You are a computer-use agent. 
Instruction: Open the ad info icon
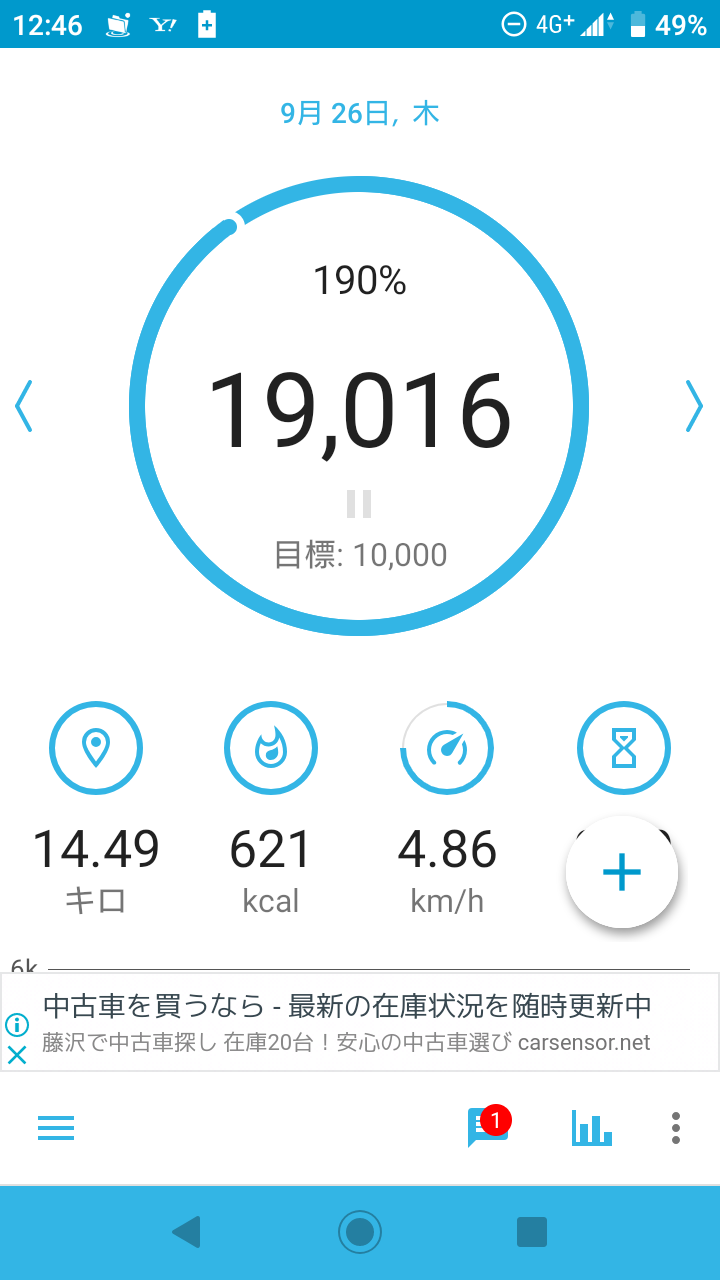17,1025
